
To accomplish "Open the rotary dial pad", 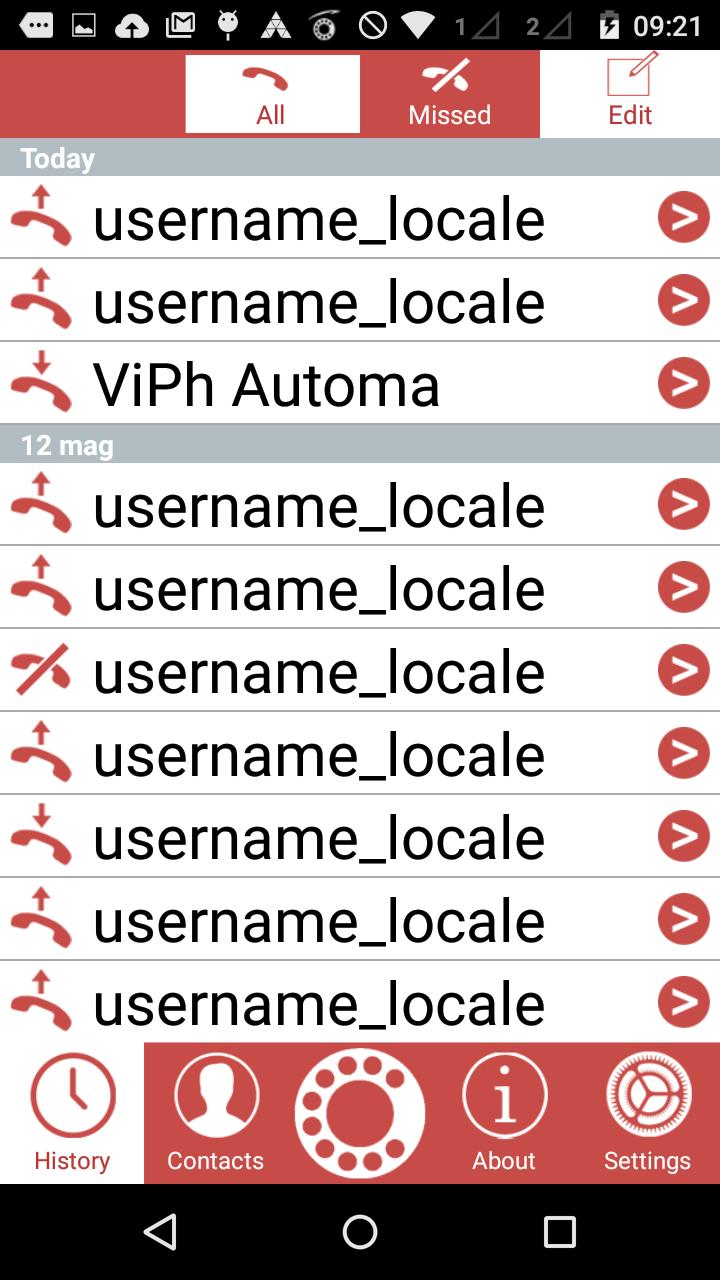I will tap(360, 1113).
